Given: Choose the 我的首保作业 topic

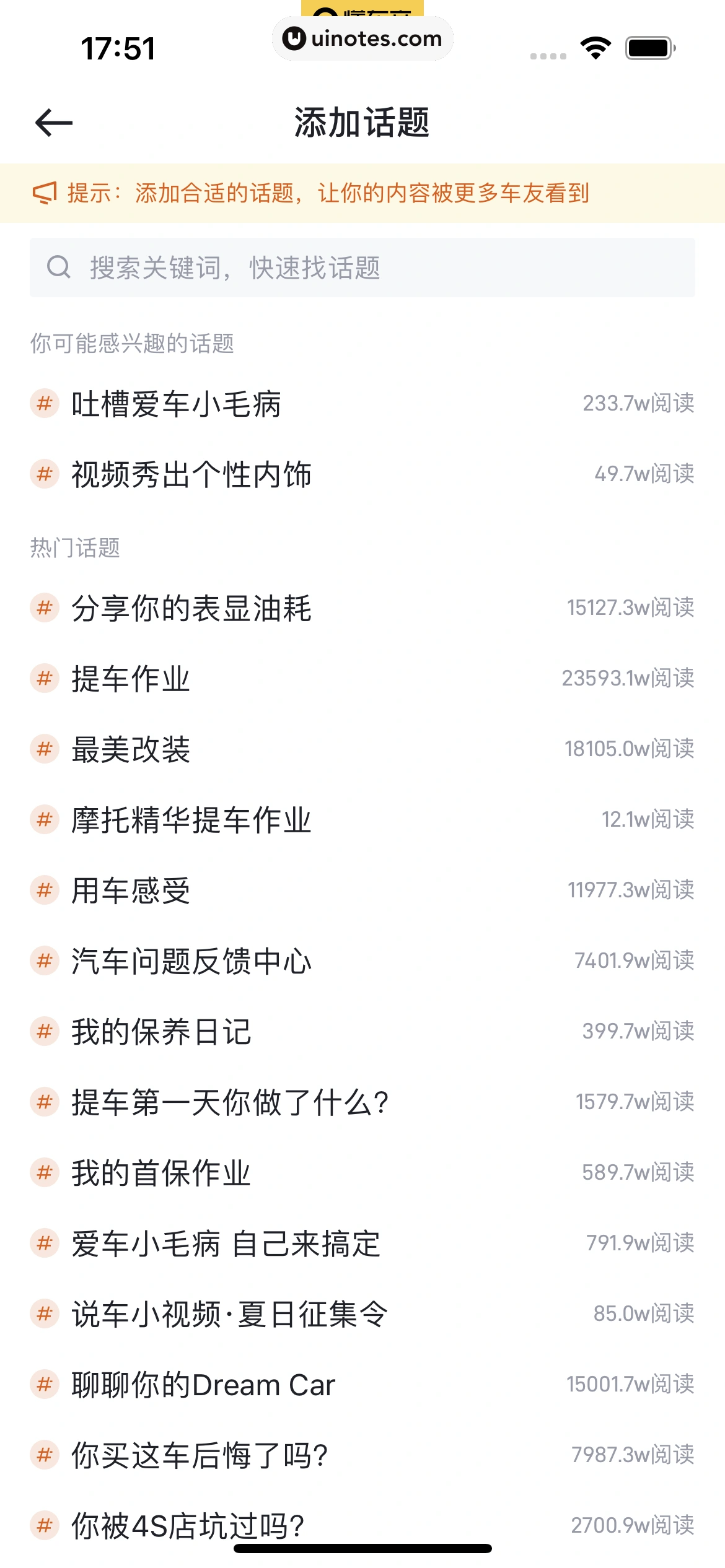Looking at the screenshot, I should [x=161, y=1173].
